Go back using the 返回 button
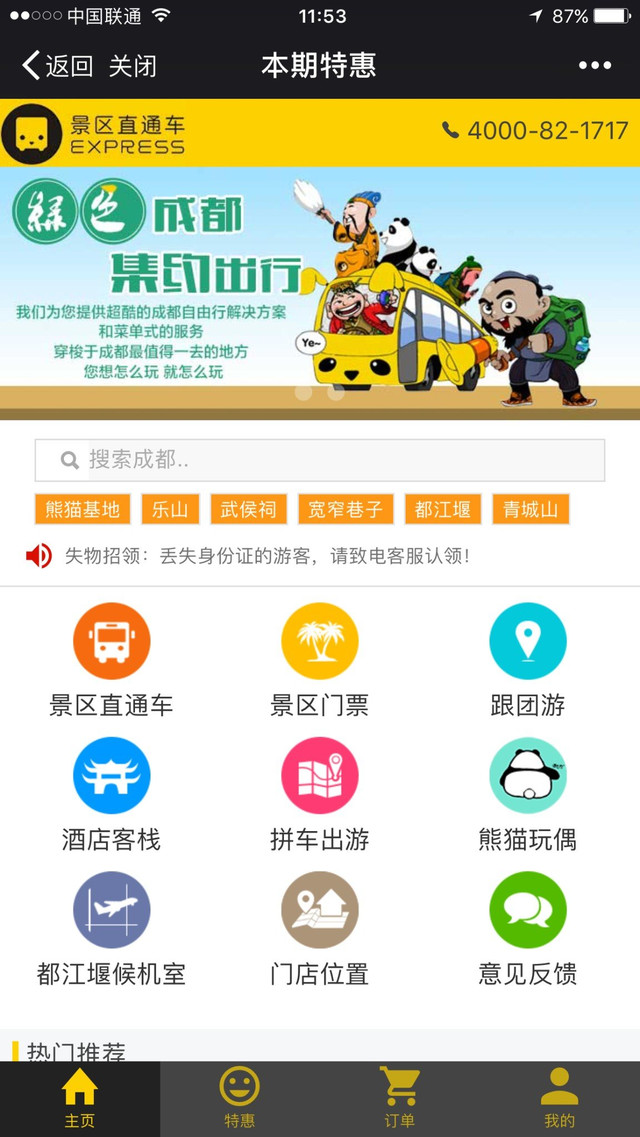Screen dimensions: 640x1137 coord(57,66)
